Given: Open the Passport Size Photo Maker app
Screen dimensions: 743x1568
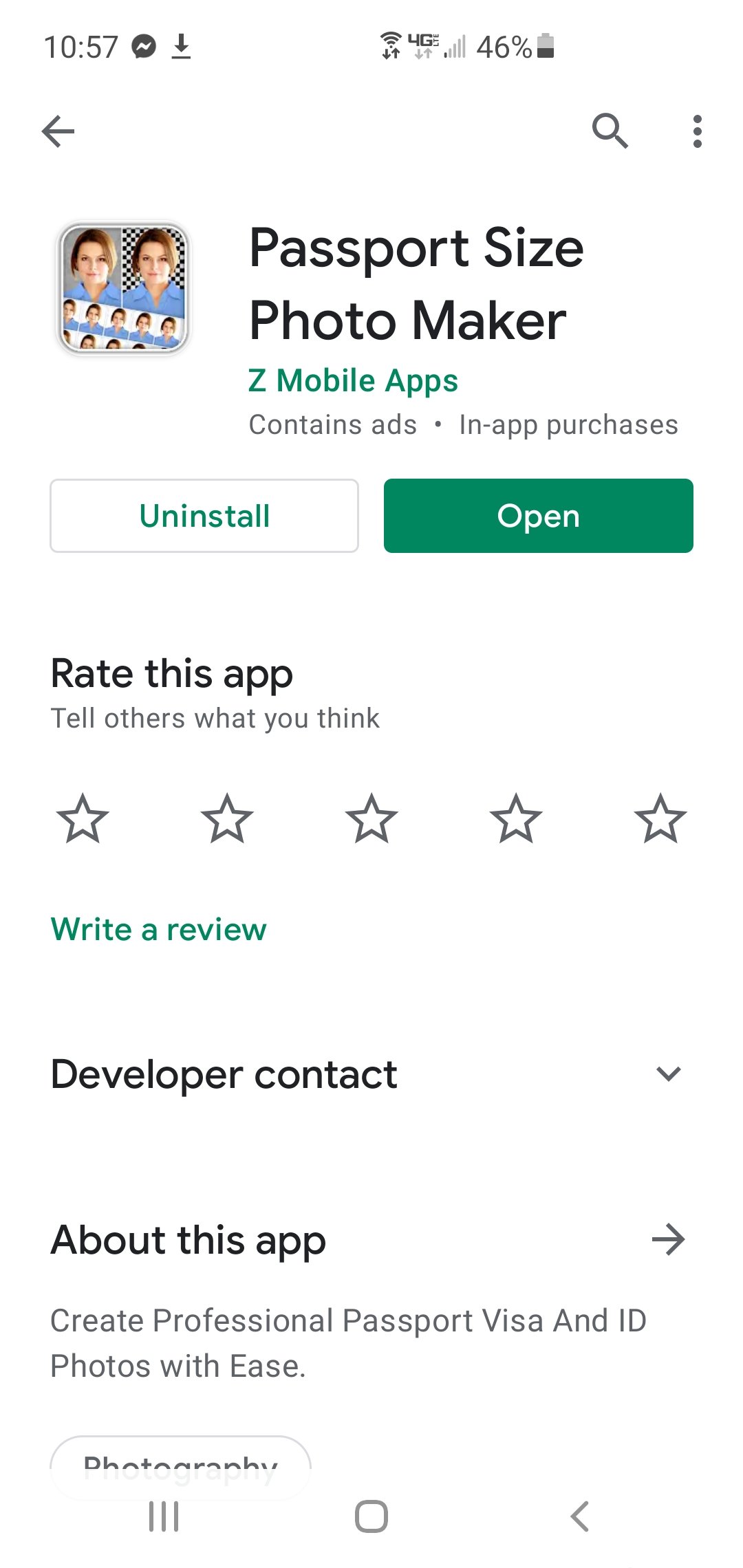Looking at the screenshot, I should 539,516.
